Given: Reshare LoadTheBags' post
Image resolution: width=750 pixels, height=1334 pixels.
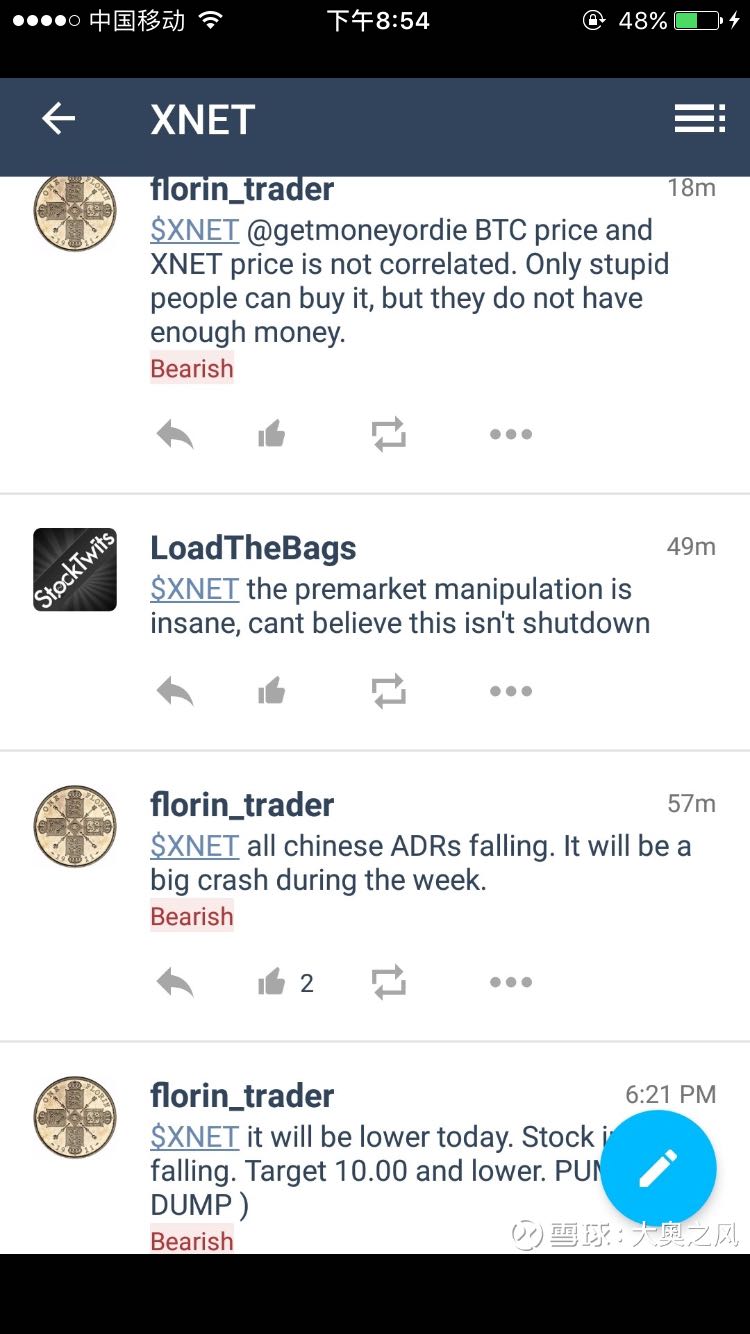Looking at the screenshot, I should point(388,691).
